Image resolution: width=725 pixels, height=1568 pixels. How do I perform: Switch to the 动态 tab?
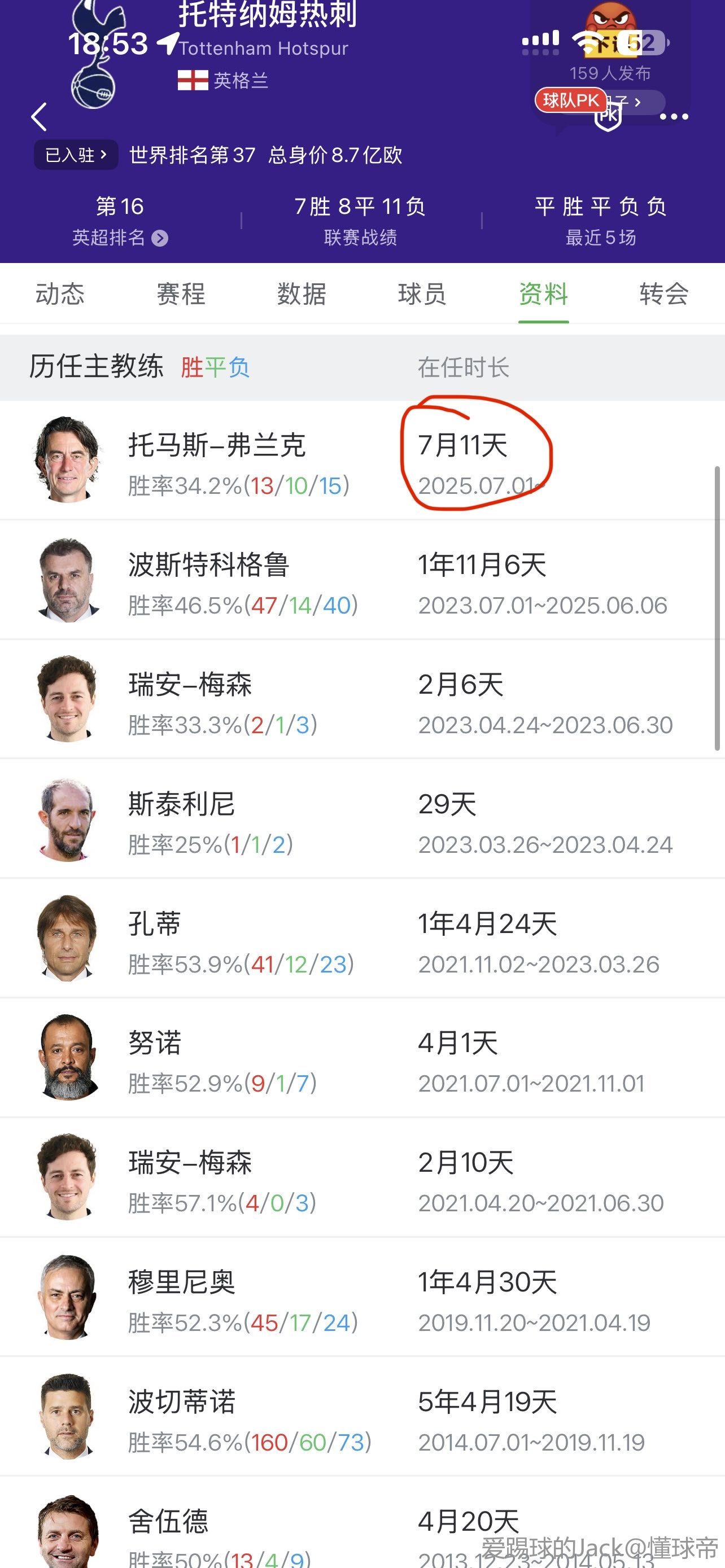[60, 295]
